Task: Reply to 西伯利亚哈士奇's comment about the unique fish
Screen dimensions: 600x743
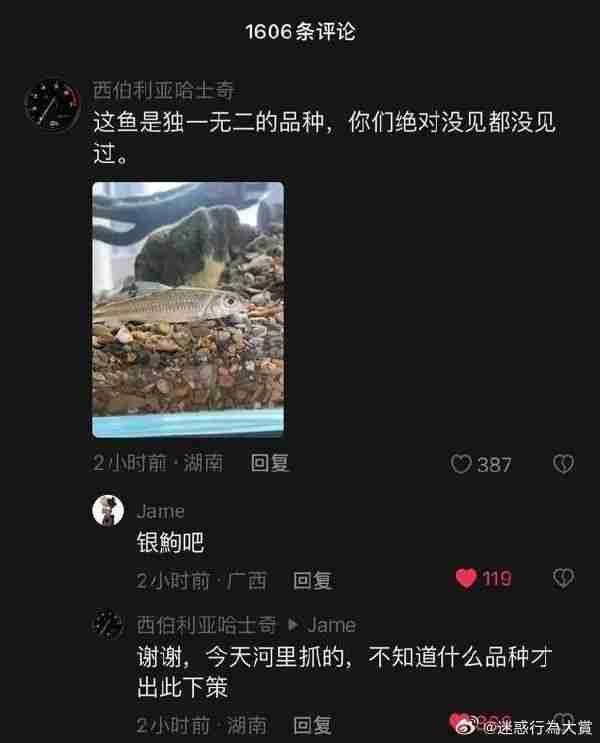Action: coord(270,463)
